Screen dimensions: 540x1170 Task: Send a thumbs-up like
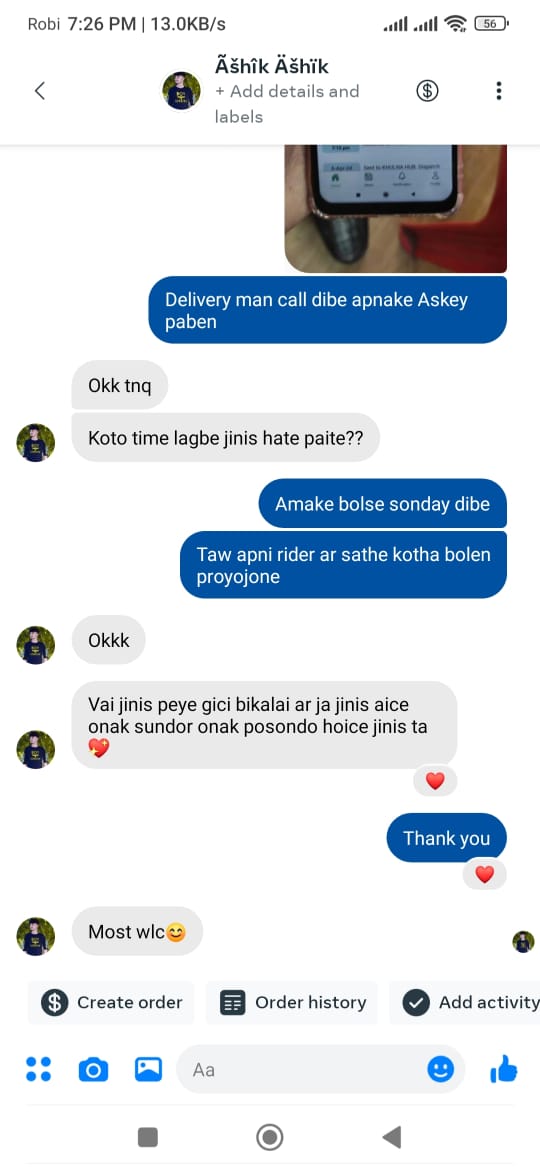[x=503, y=1069]
